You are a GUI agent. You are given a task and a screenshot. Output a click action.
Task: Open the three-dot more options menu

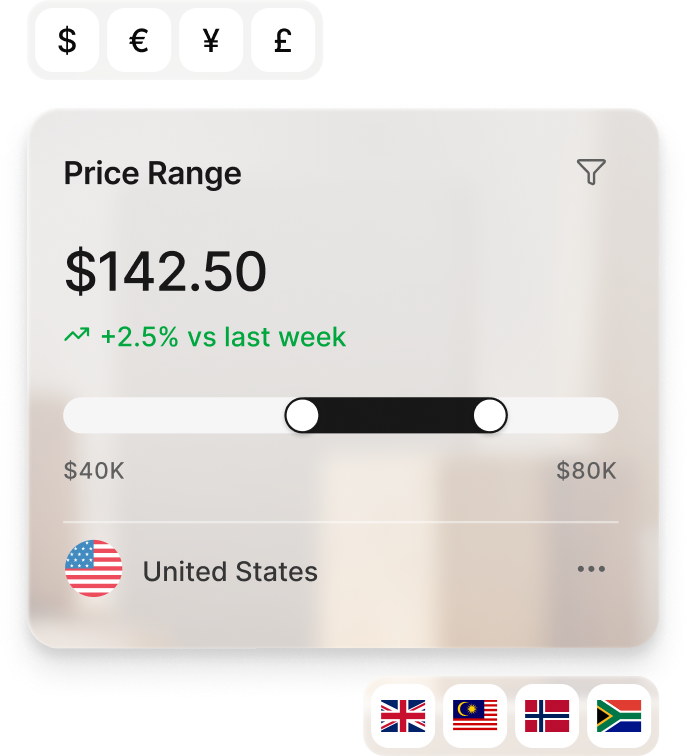pyautogui.click(x=591, y=569)
